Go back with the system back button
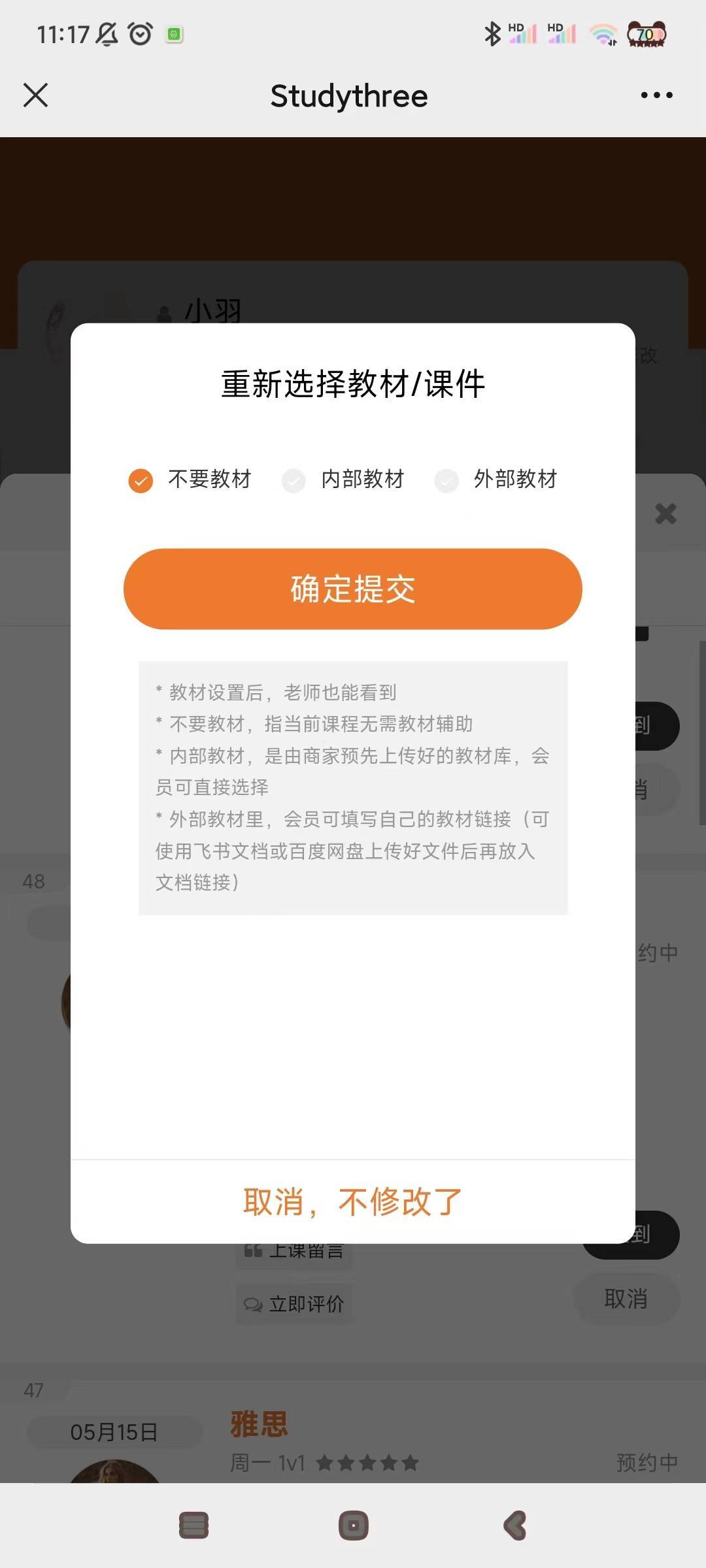This screenshot has height=1568, width=706. [515, 1526]
